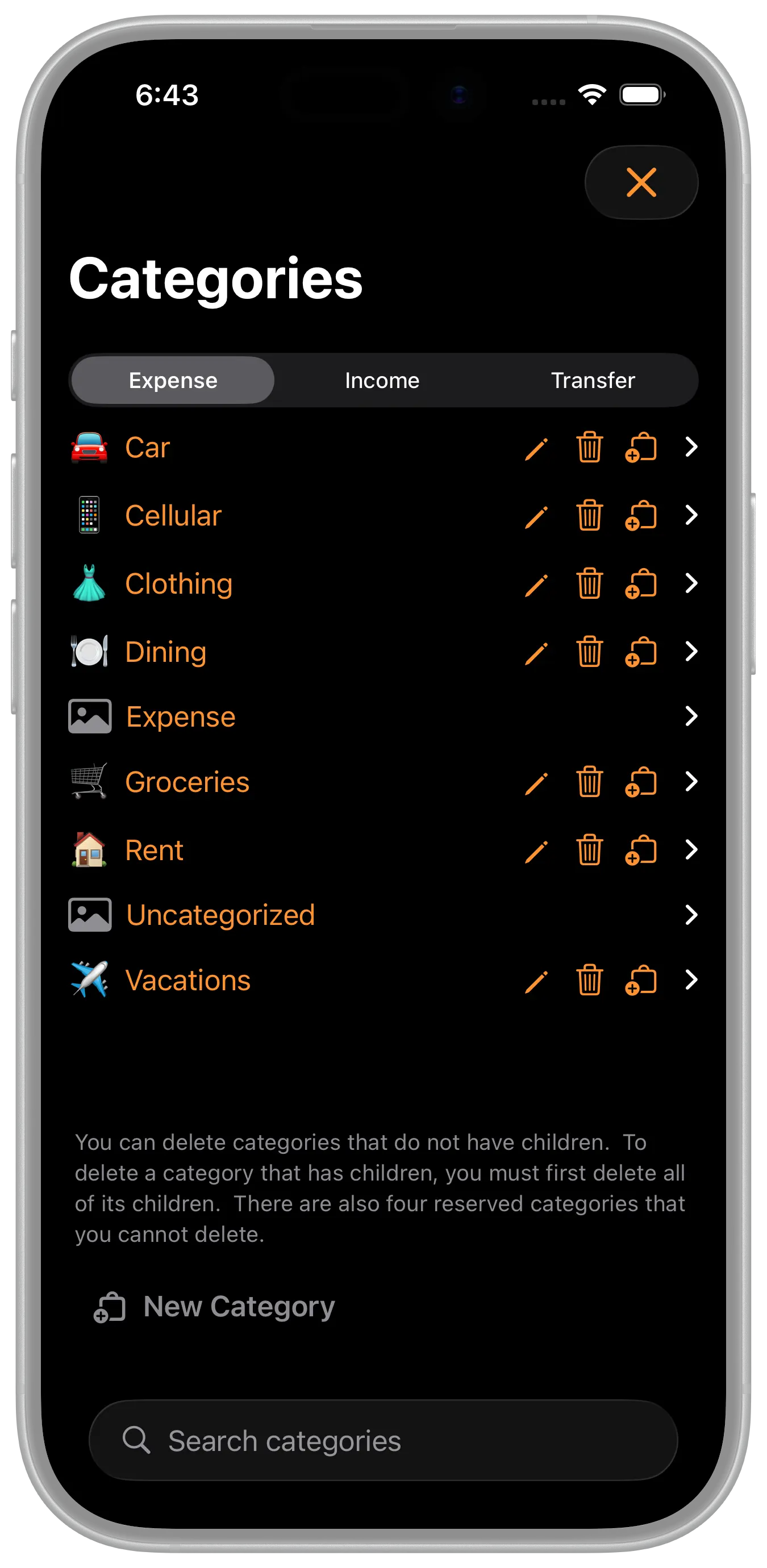Edit the Dining category

536,653
